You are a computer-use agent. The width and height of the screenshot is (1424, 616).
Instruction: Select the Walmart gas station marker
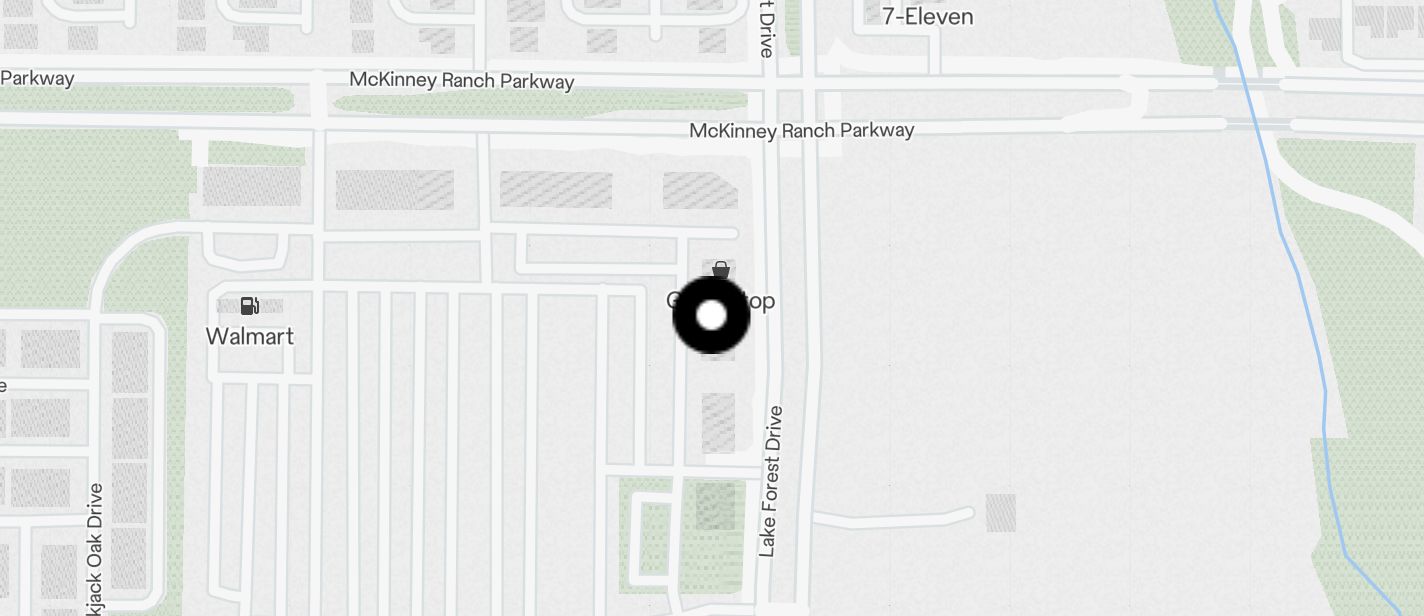250,306
